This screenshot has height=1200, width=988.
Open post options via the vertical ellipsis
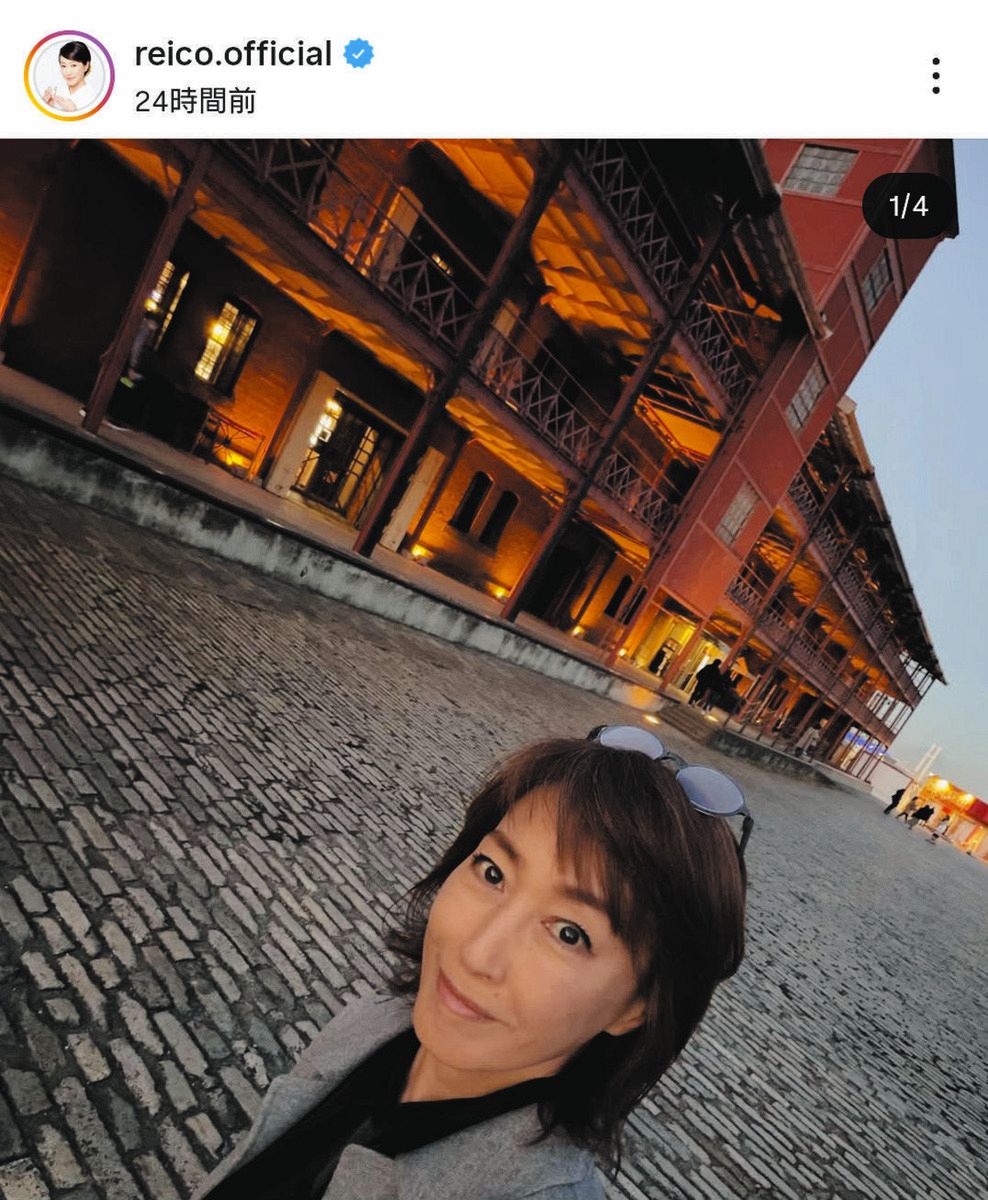pyautogui.click(x=936, y=74)
